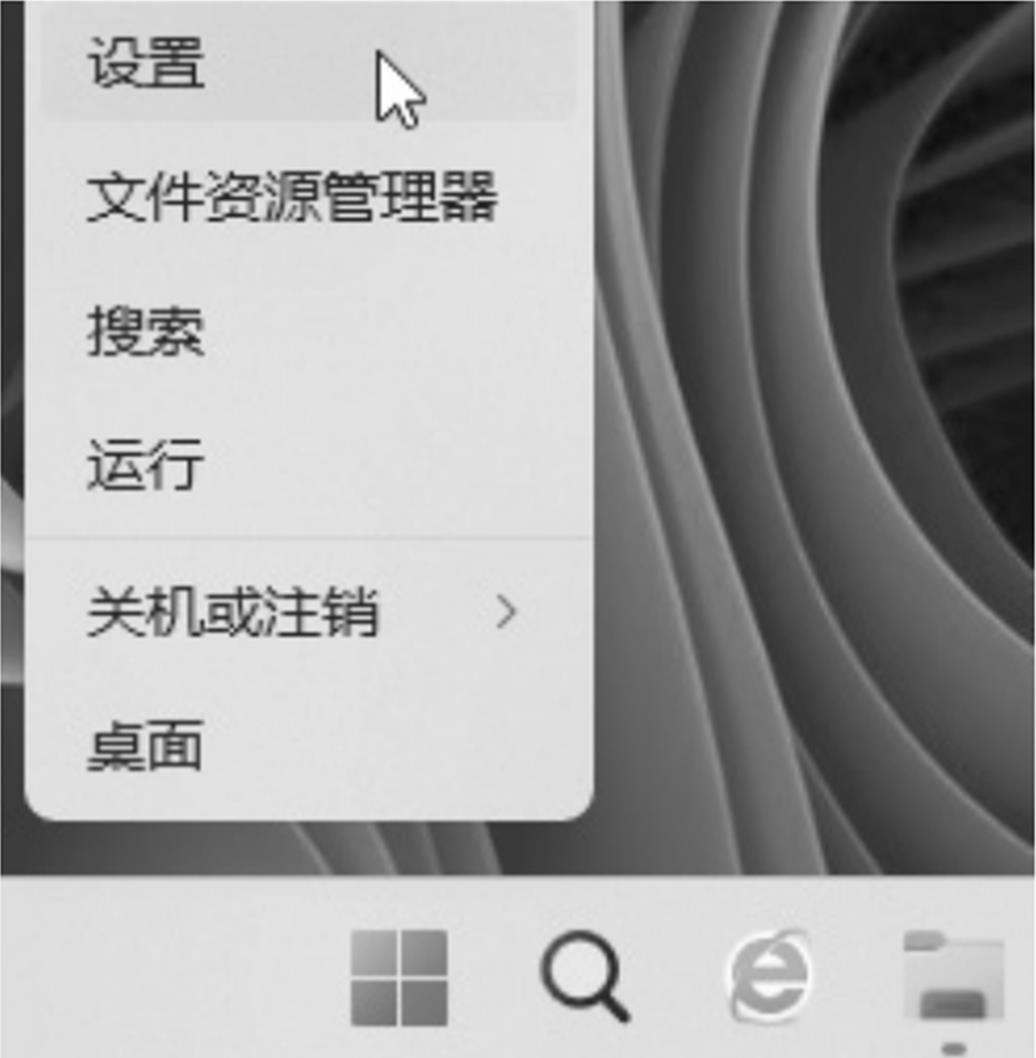Select 桌面 to show the desktop

coord(146,746)
